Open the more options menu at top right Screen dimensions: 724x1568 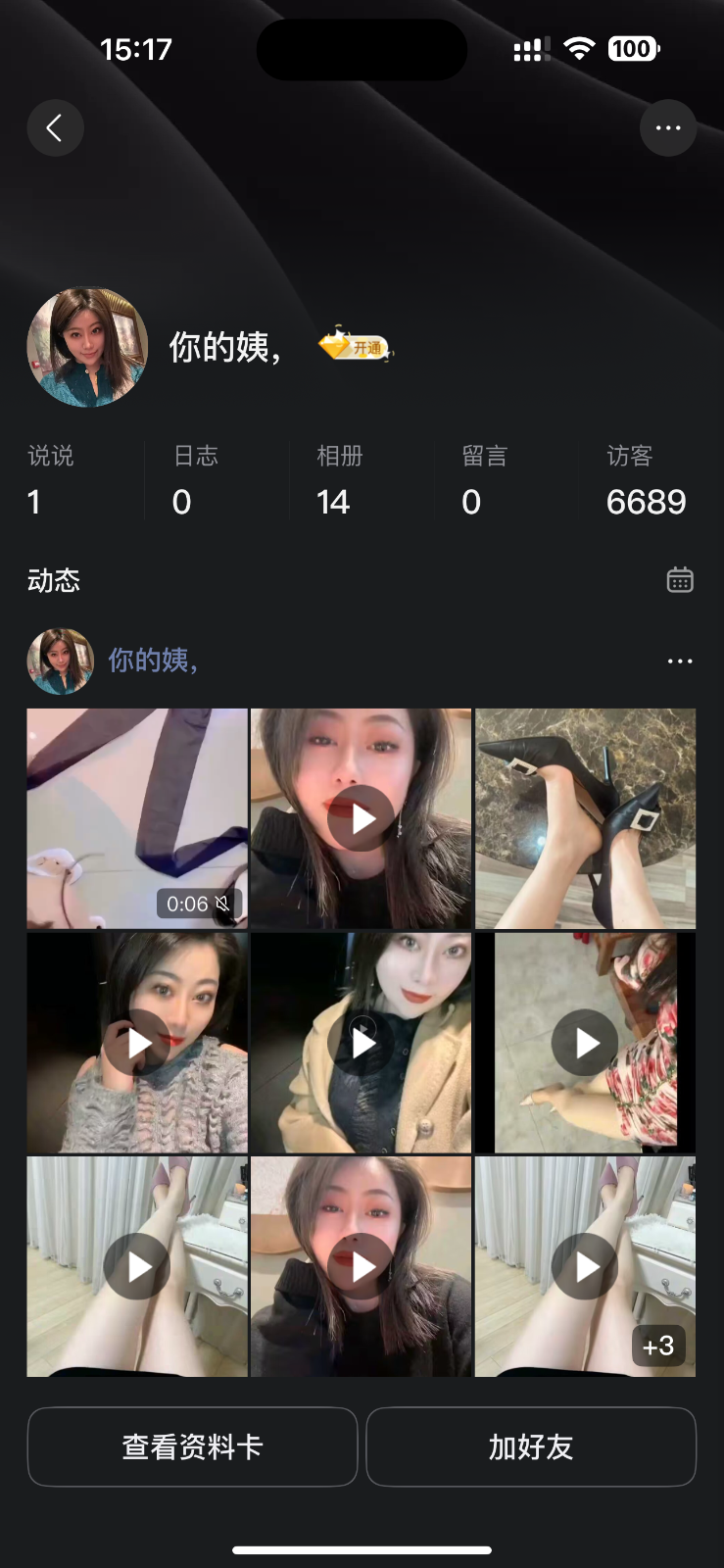click(x=668, y=127)
